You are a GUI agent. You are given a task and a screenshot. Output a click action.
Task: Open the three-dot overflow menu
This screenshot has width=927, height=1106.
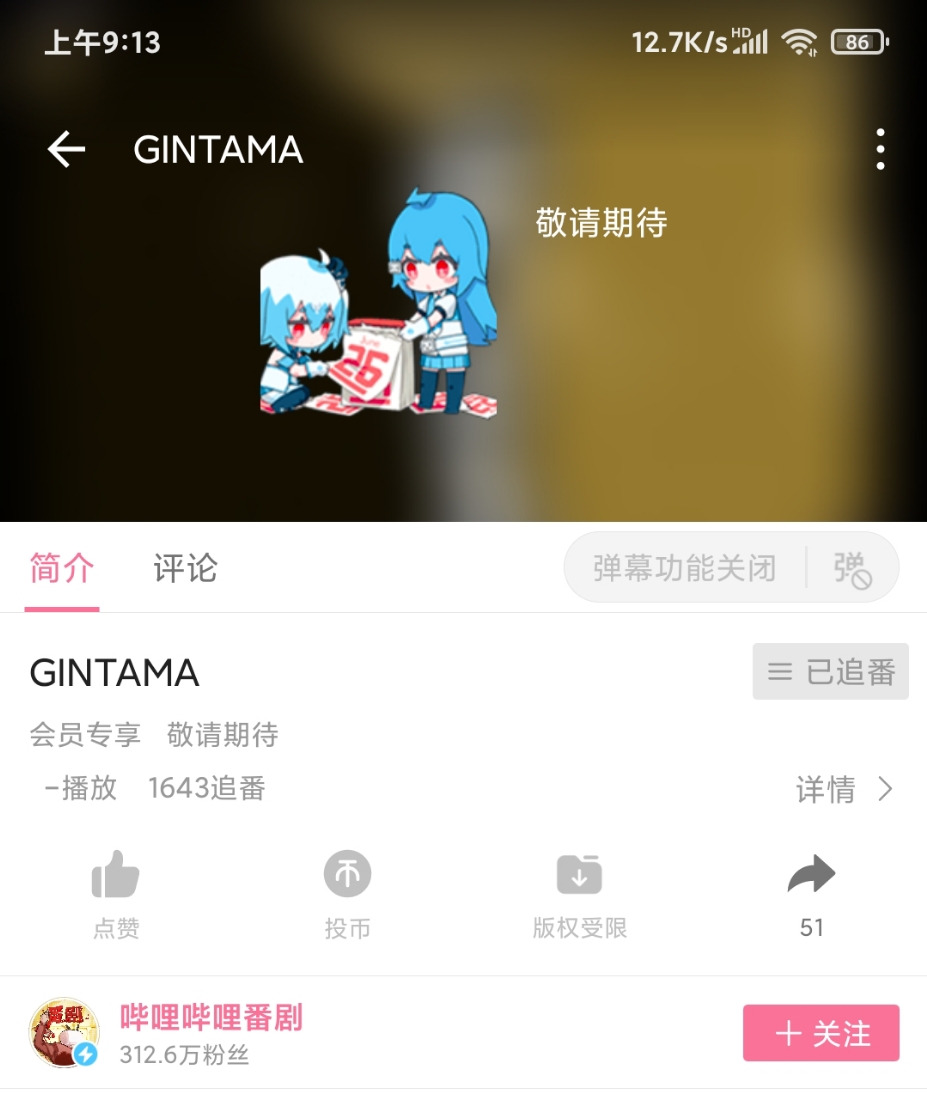coord(879,148)
